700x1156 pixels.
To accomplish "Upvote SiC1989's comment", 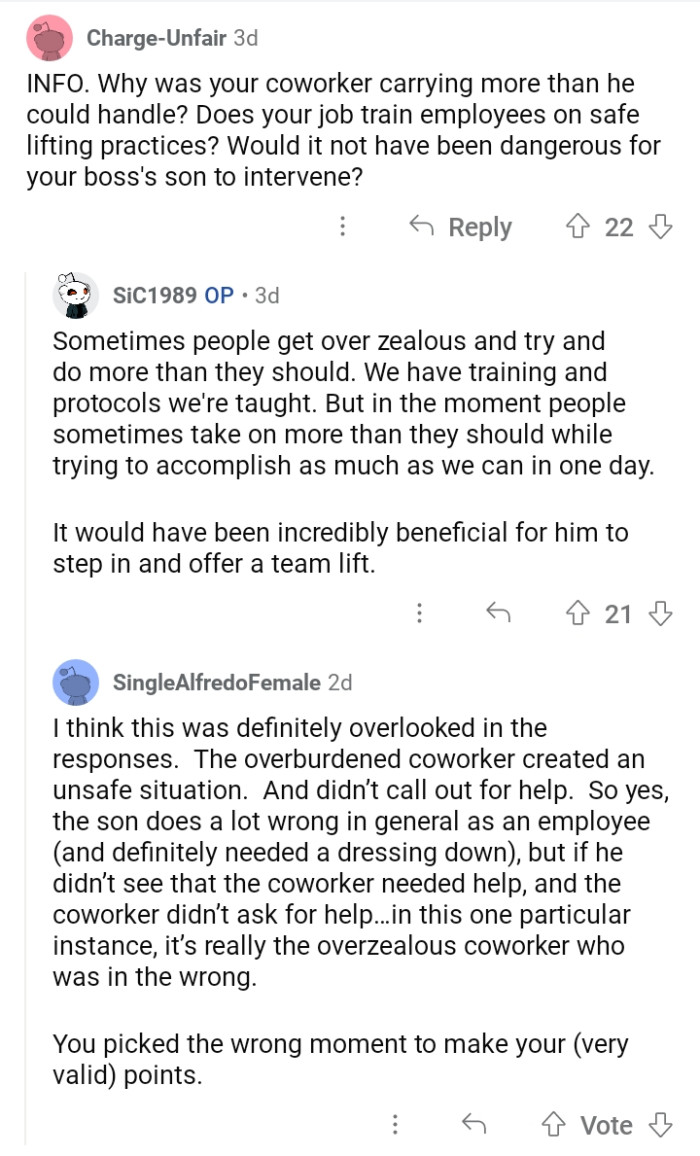I will click(577, 612).
